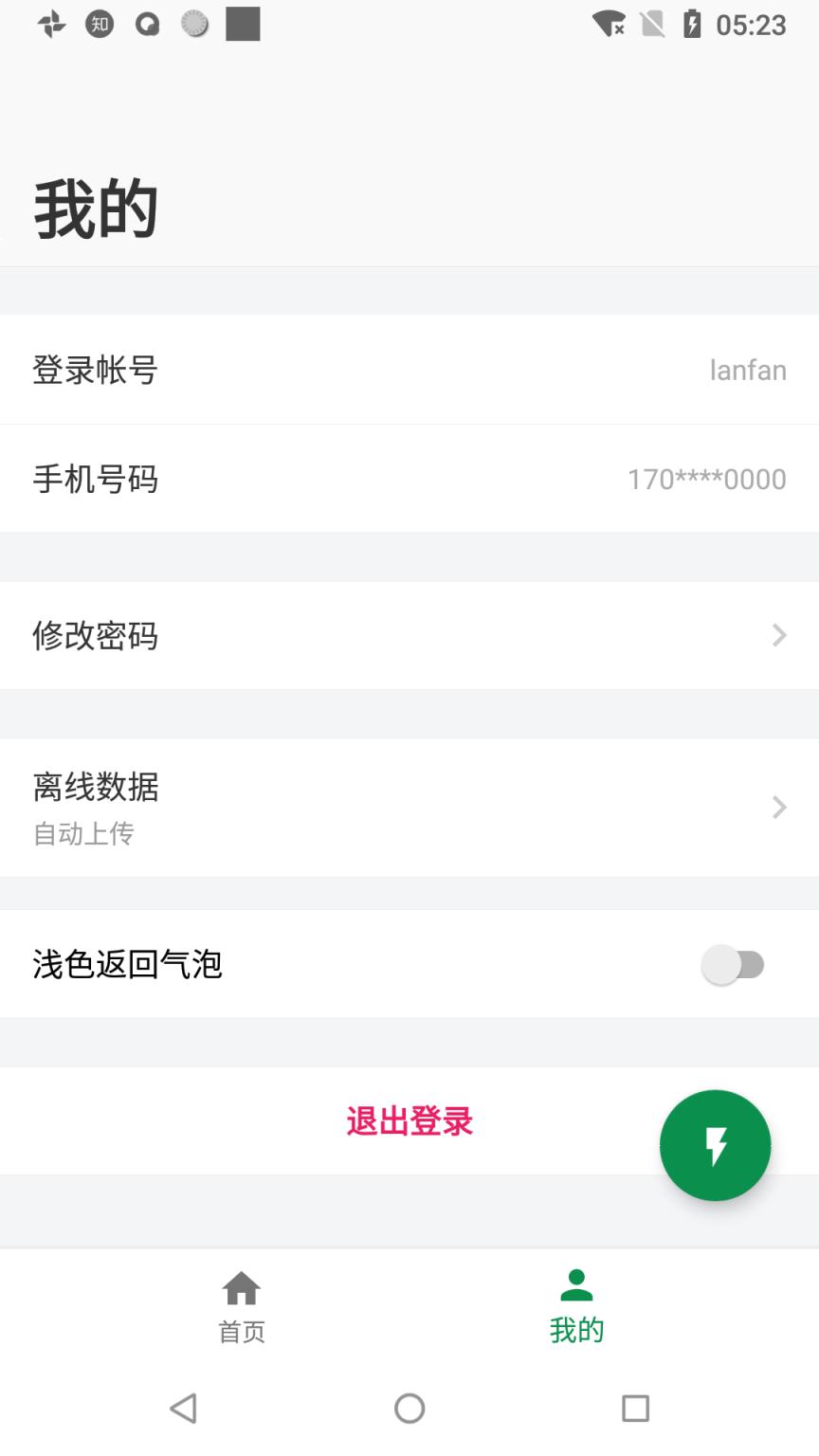Open the Zhihu notification icon in status bar
This screenshot has height=1456, width=819.
coord(99,24)
